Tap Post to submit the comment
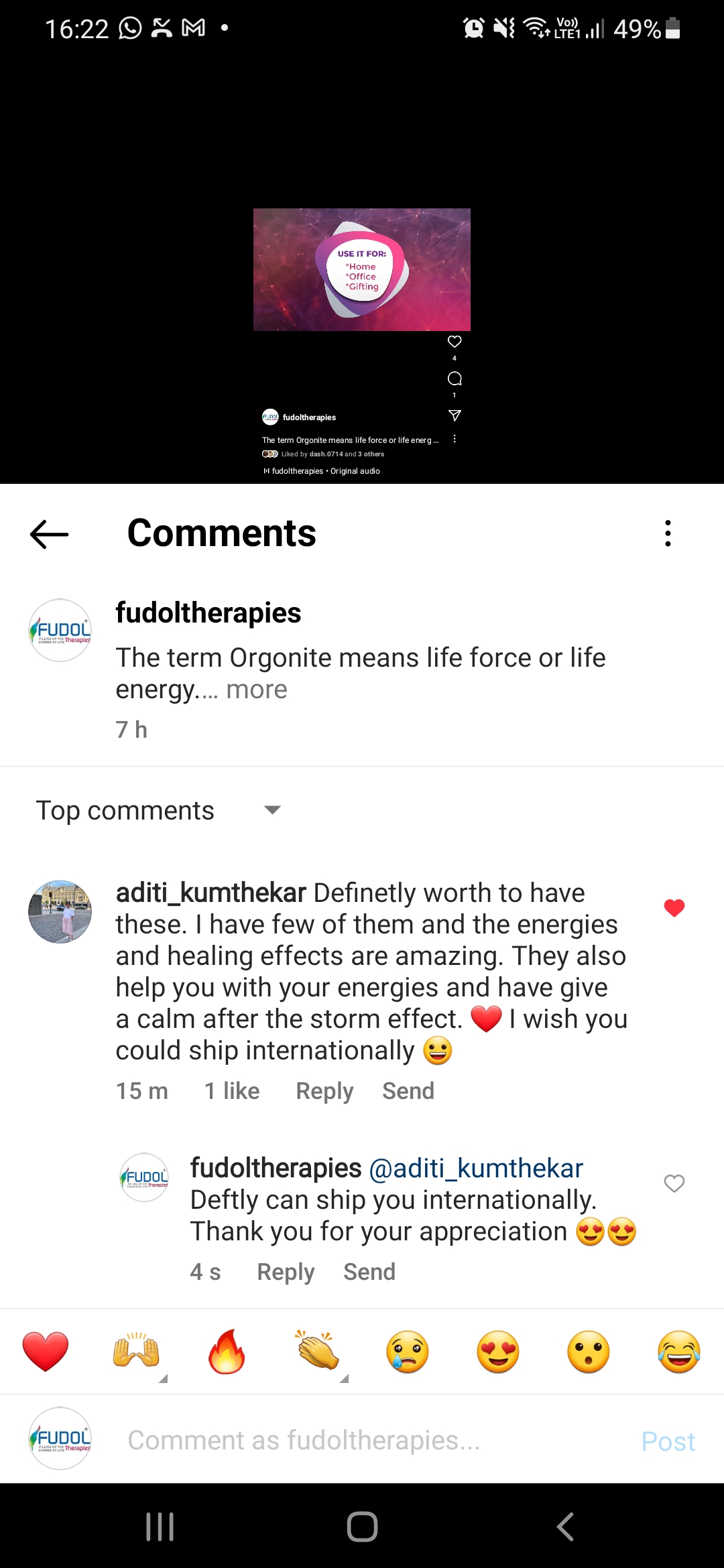724x1568 pixels. (x=668, y=1441)
